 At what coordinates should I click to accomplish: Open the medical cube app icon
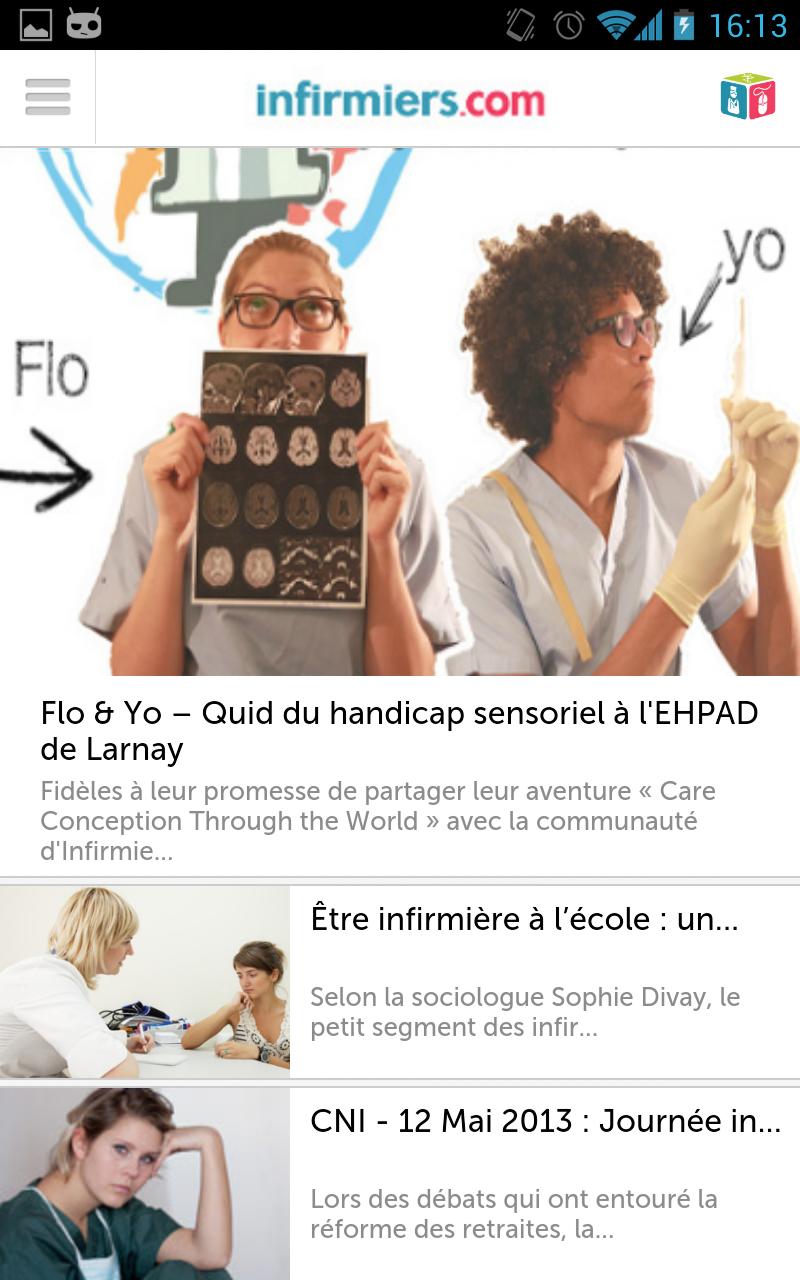(x=747, y=97)
